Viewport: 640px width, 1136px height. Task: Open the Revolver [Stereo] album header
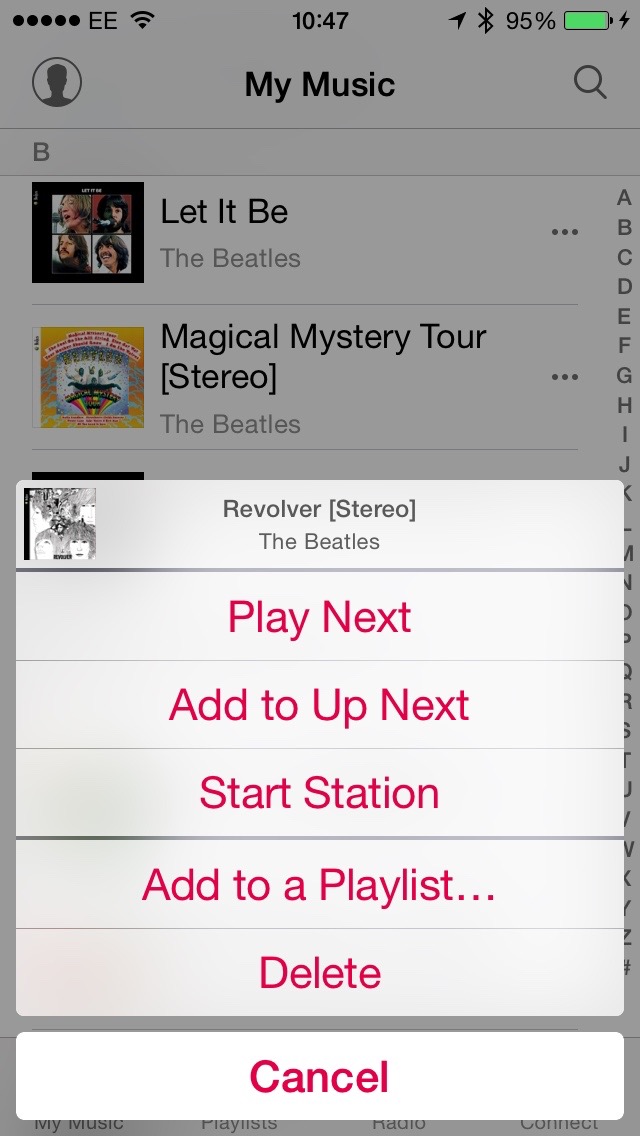click(320, 524)
